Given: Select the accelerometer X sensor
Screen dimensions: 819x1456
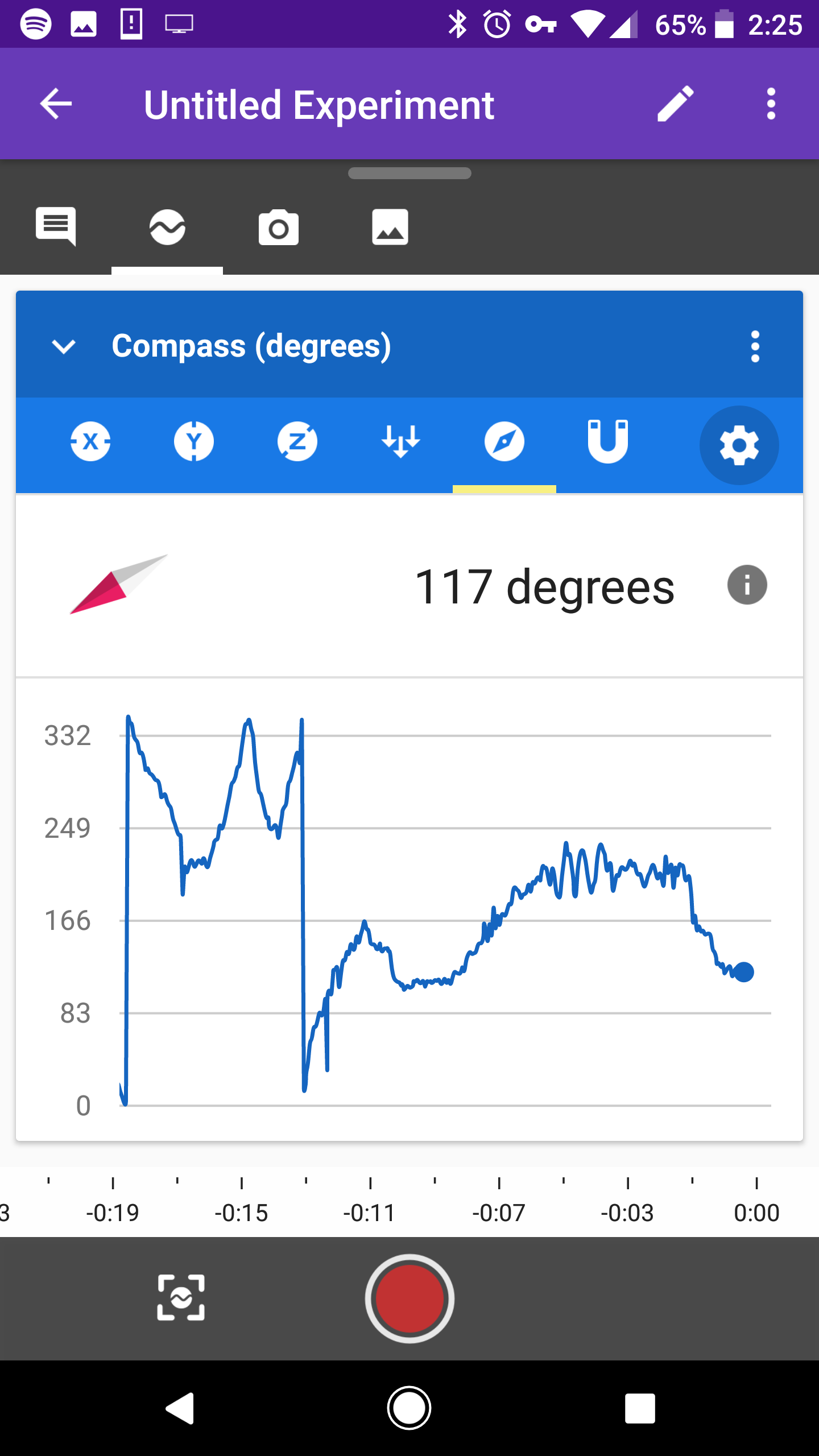Looking at the screenshot, I should point(90,442).
